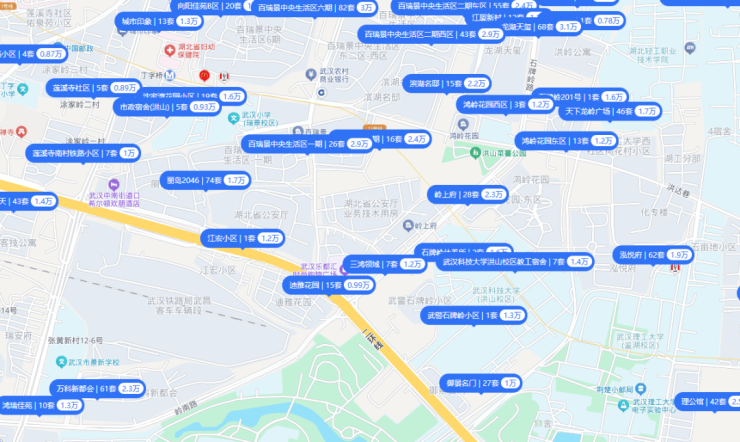Tap the 迪雅花园 15套 marker
The width and height of the screenshot is (740, 442).
pos(327,285)
